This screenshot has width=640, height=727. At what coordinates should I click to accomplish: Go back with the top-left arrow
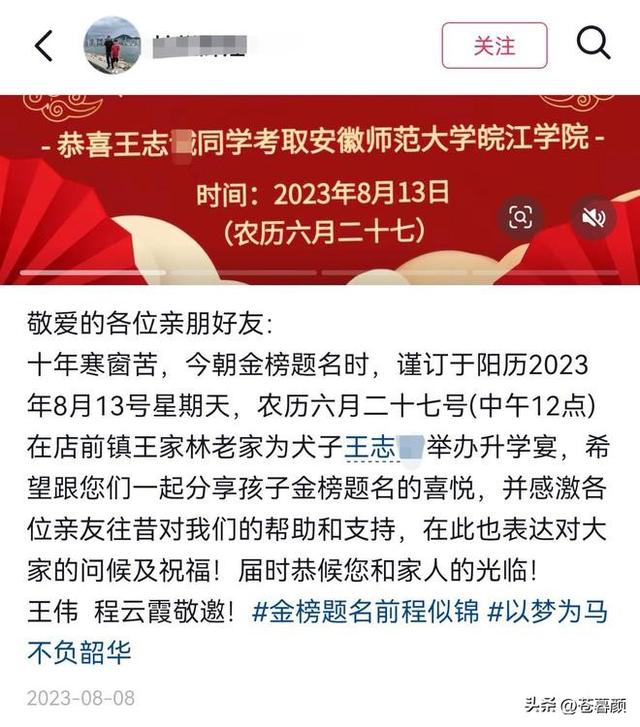[x=44, y=45]
